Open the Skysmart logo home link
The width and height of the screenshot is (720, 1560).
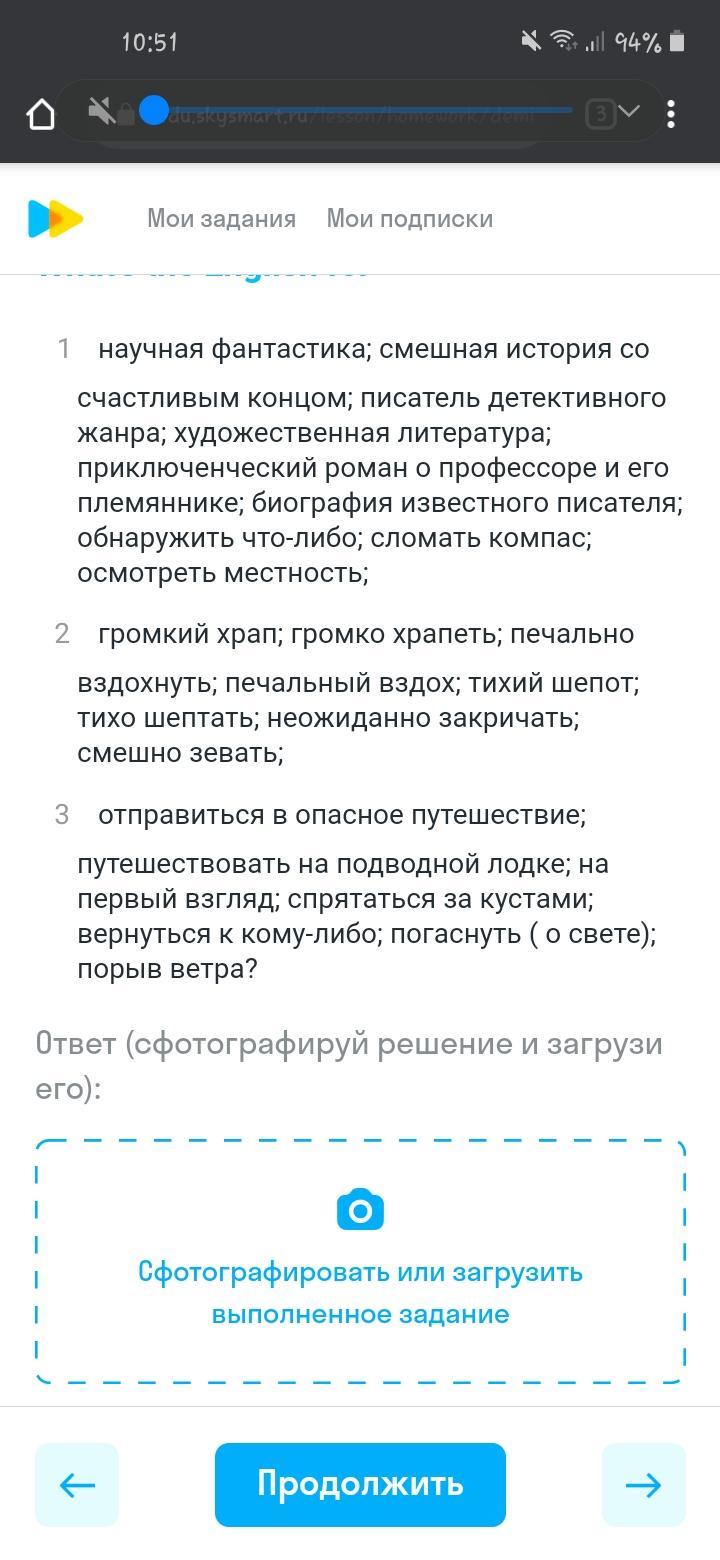55,219
